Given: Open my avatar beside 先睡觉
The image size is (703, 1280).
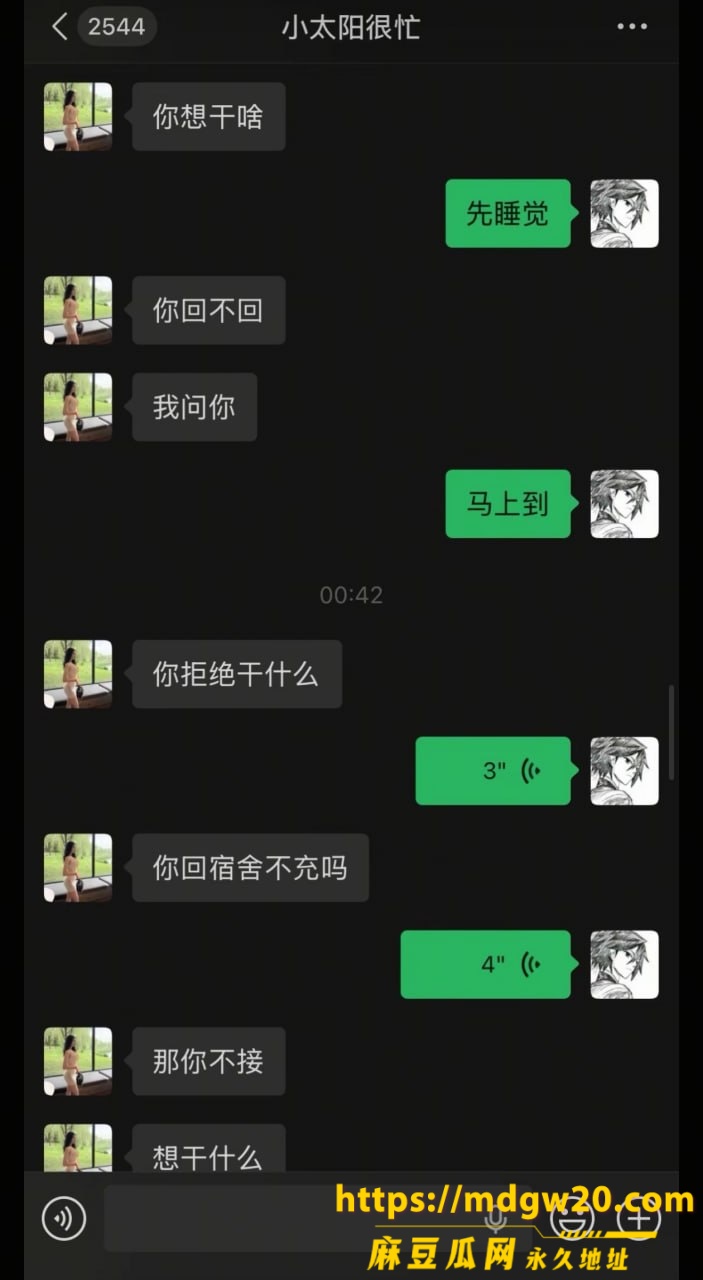Looking at the screenshot, I should point(625,214).
